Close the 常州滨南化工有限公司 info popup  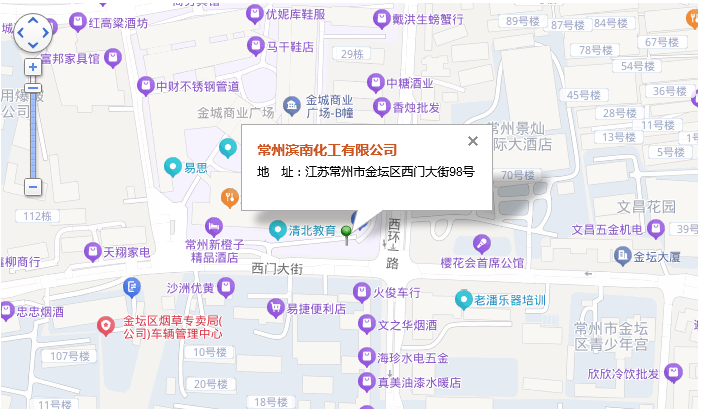pyautogui.click(x=472, y=141)
